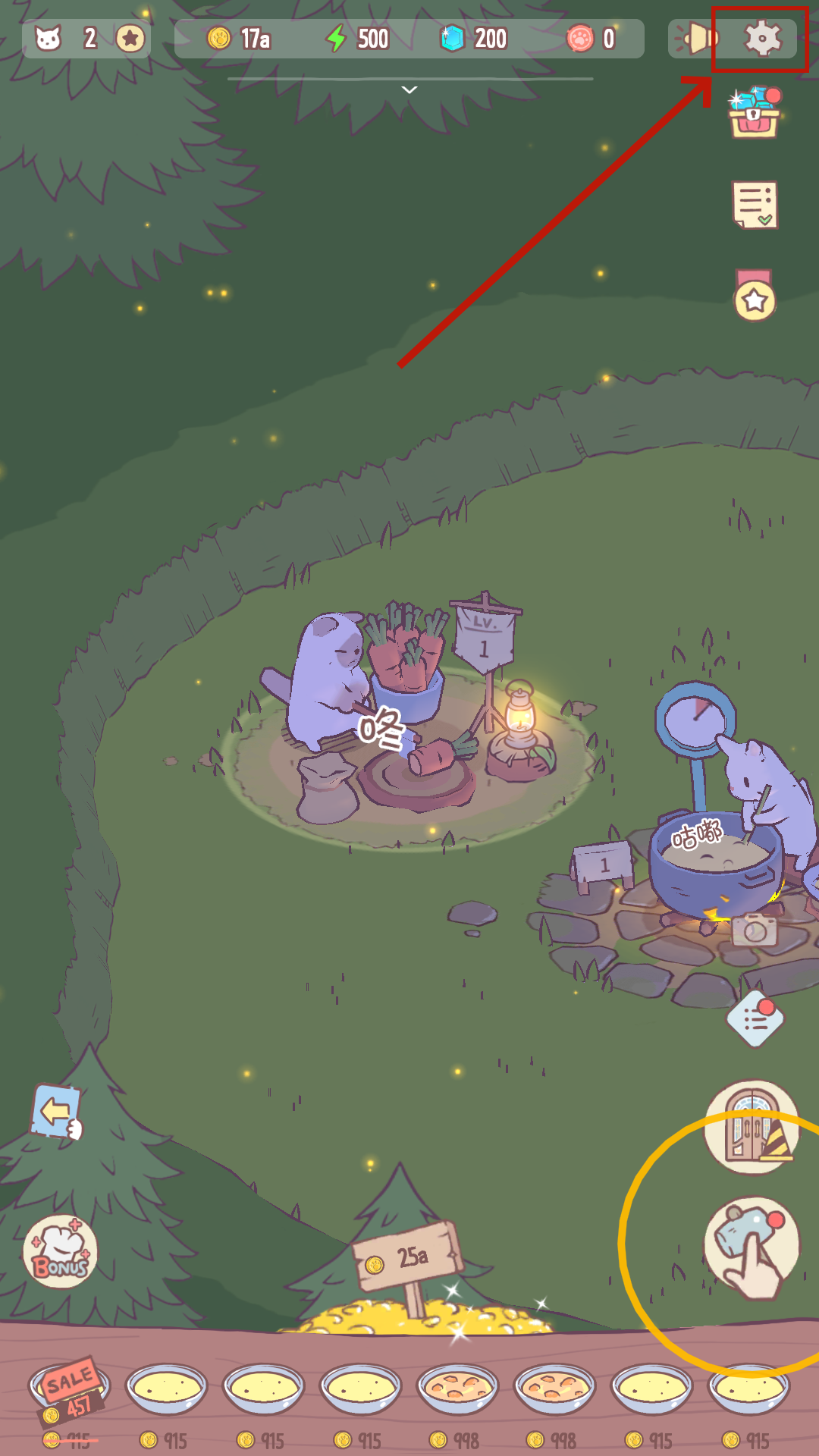The image size is (819, 1456).
Task: Open the quest checklist note
Action: tap(755, 205)
